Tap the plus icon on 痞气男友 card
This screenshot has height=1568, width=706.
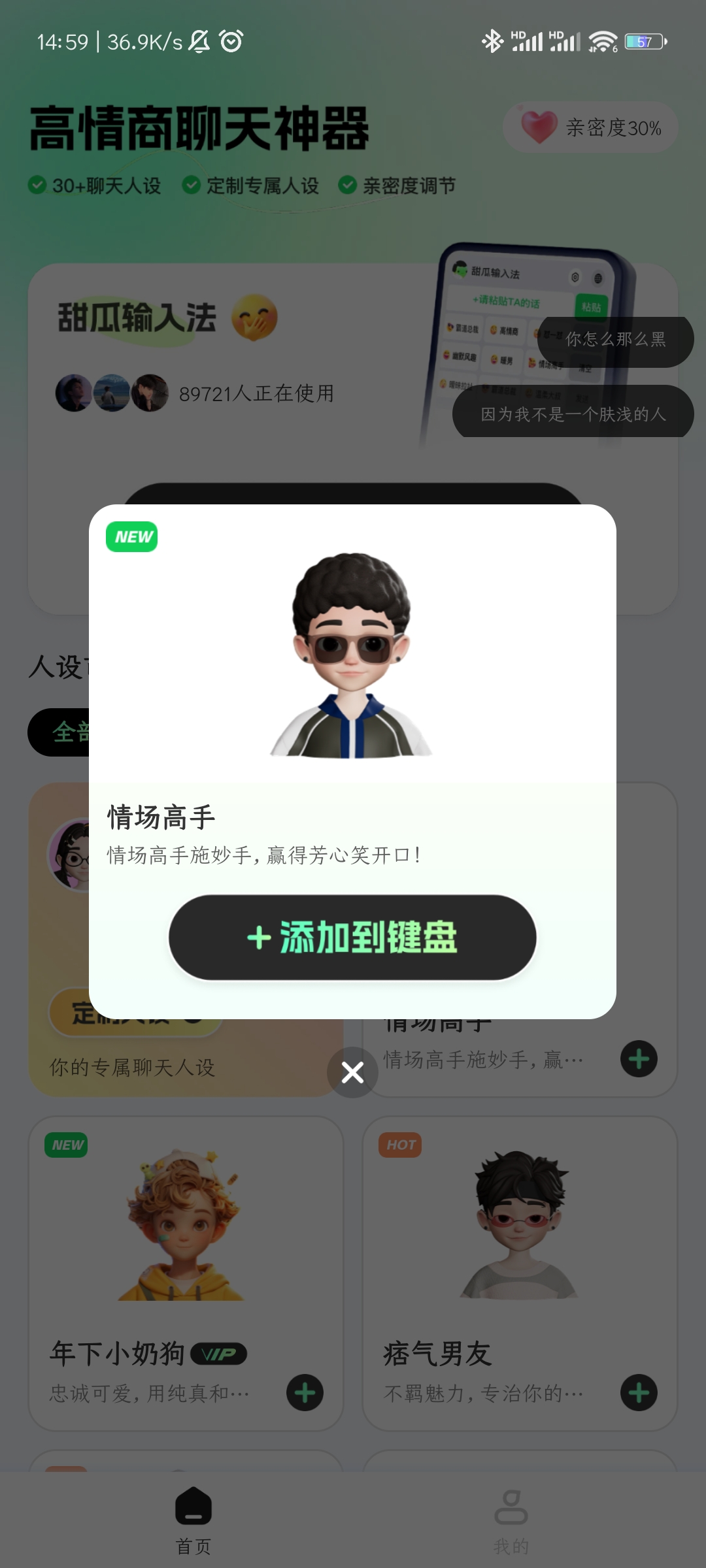[639, 1391]
